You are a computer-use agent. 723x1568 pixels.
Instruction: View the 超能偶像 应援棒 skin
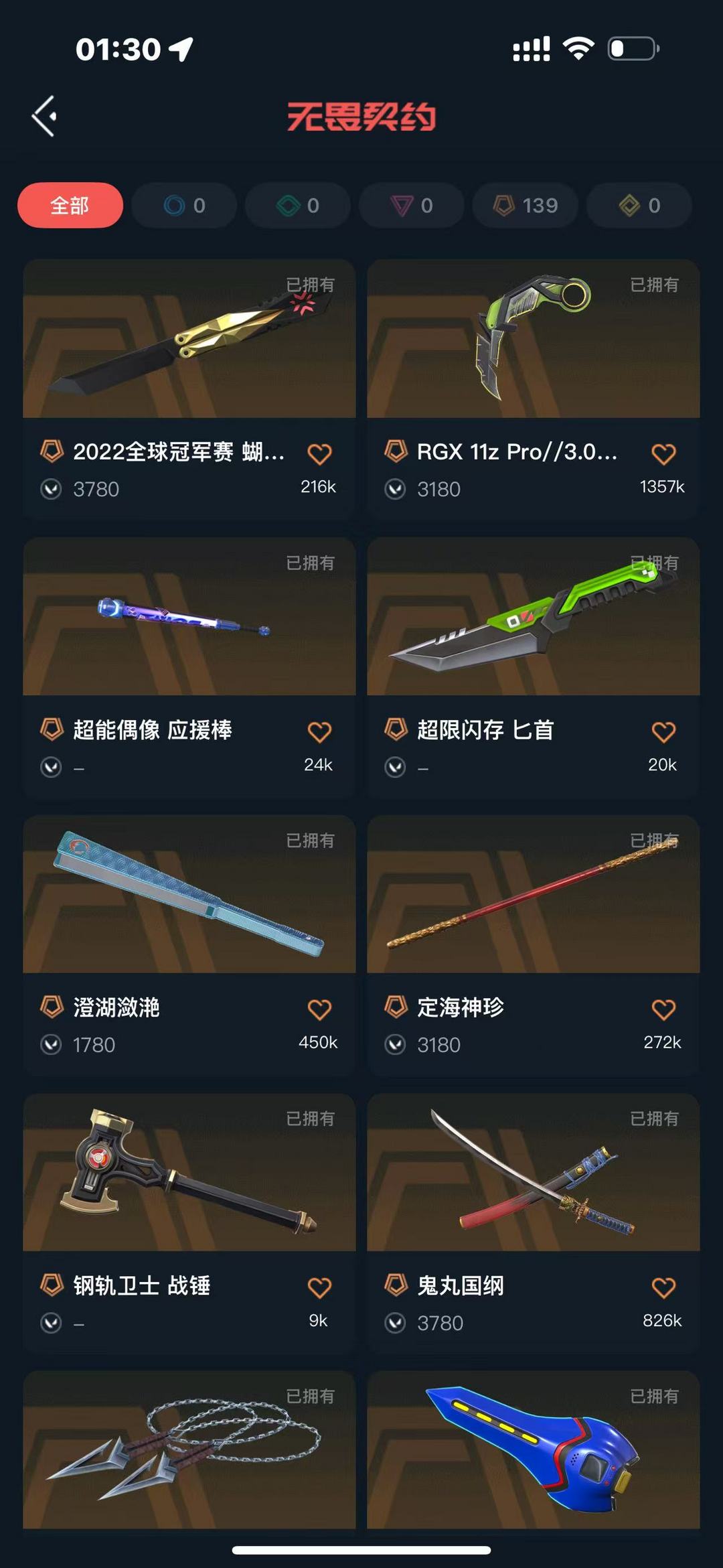click(x=189, y=617)
